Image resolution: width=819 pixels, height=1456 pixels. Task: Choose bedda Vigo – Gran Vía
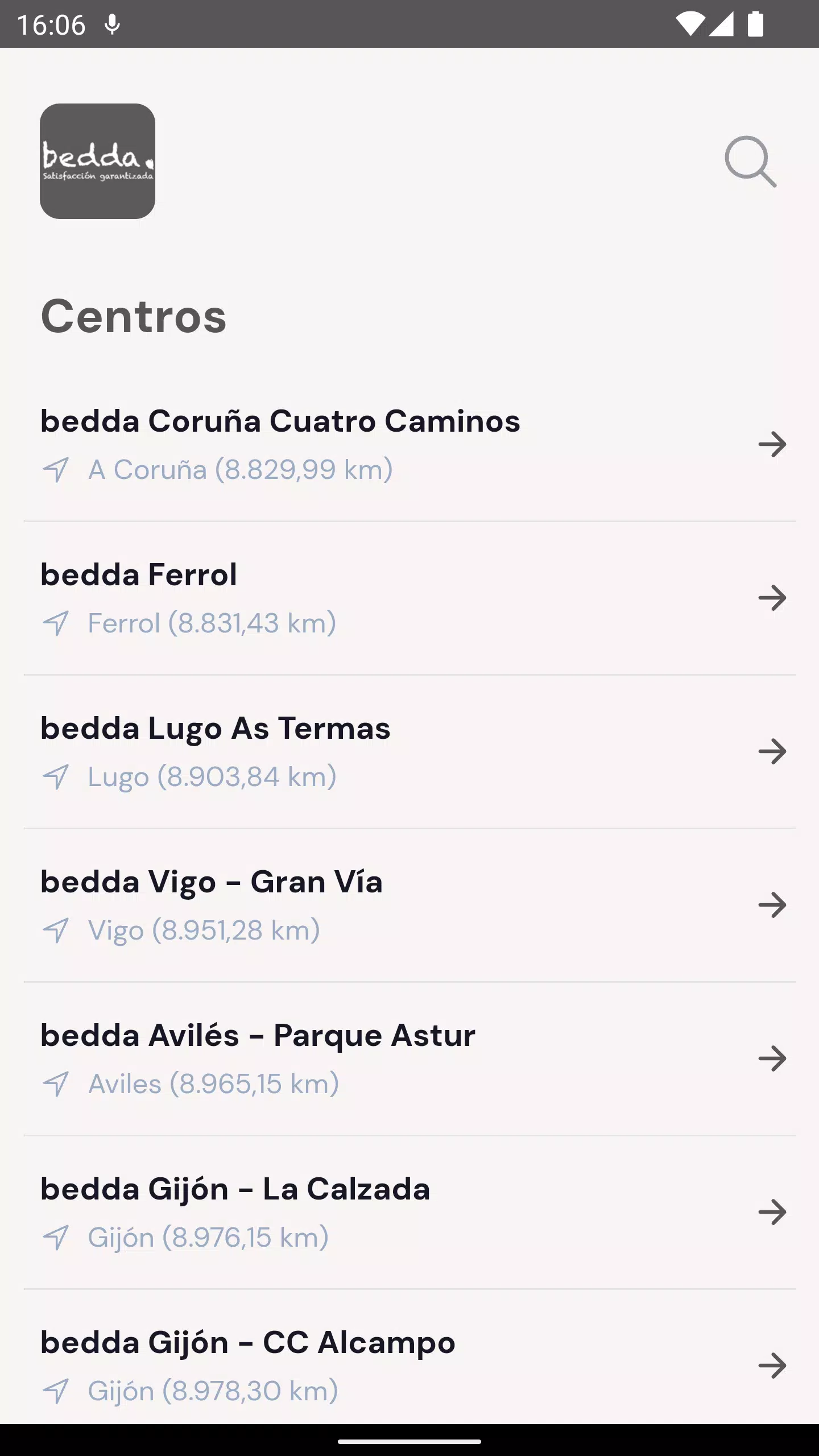pyautogui.click(x=409, y=905)
